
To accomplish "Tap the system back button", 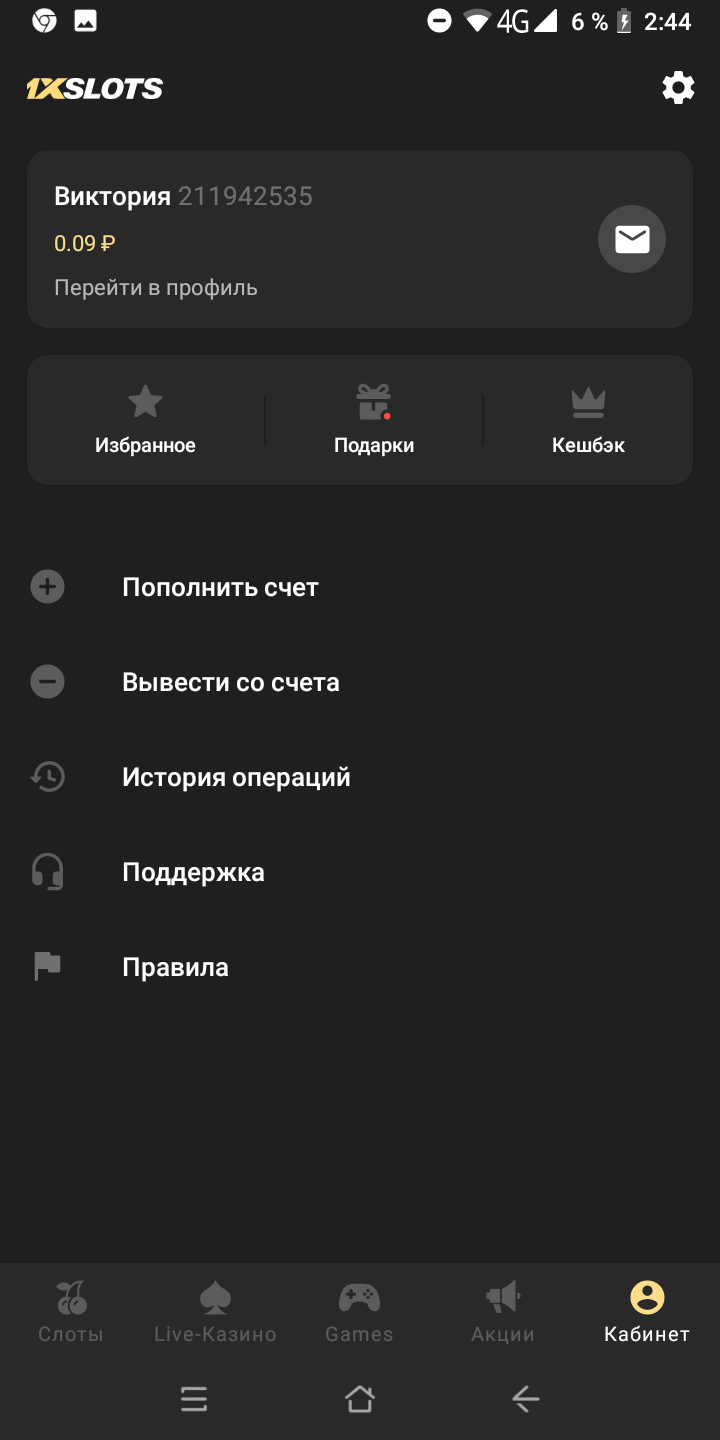I will coord(525,1399).
